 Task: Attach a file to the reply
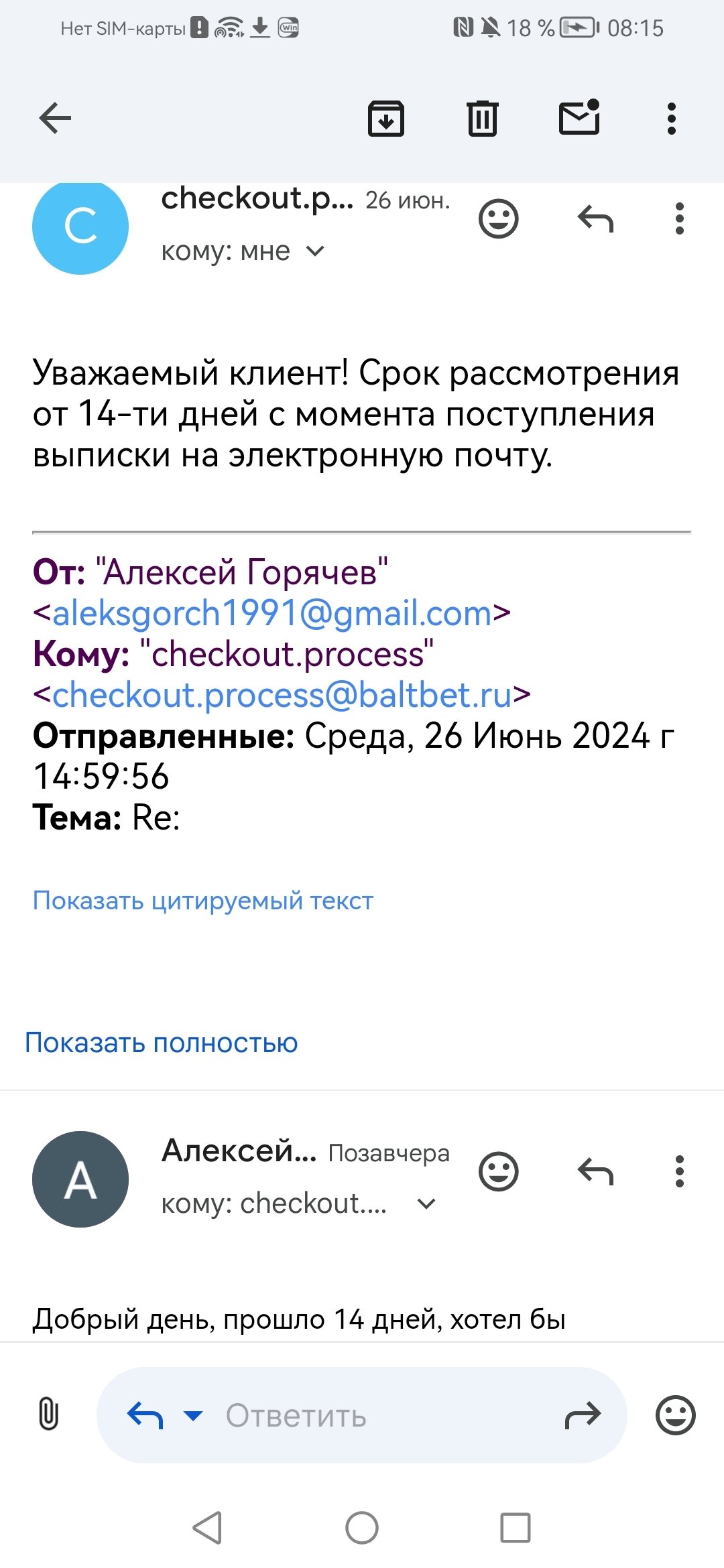48,1415
